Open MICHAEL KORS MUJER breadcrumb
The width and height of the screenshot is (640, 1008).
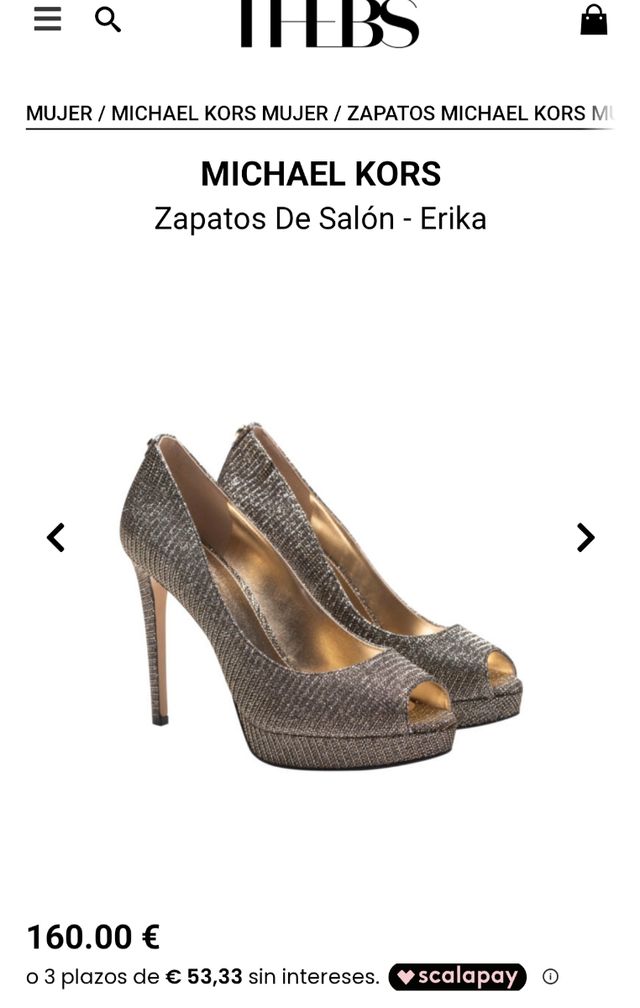click(219, 113)
